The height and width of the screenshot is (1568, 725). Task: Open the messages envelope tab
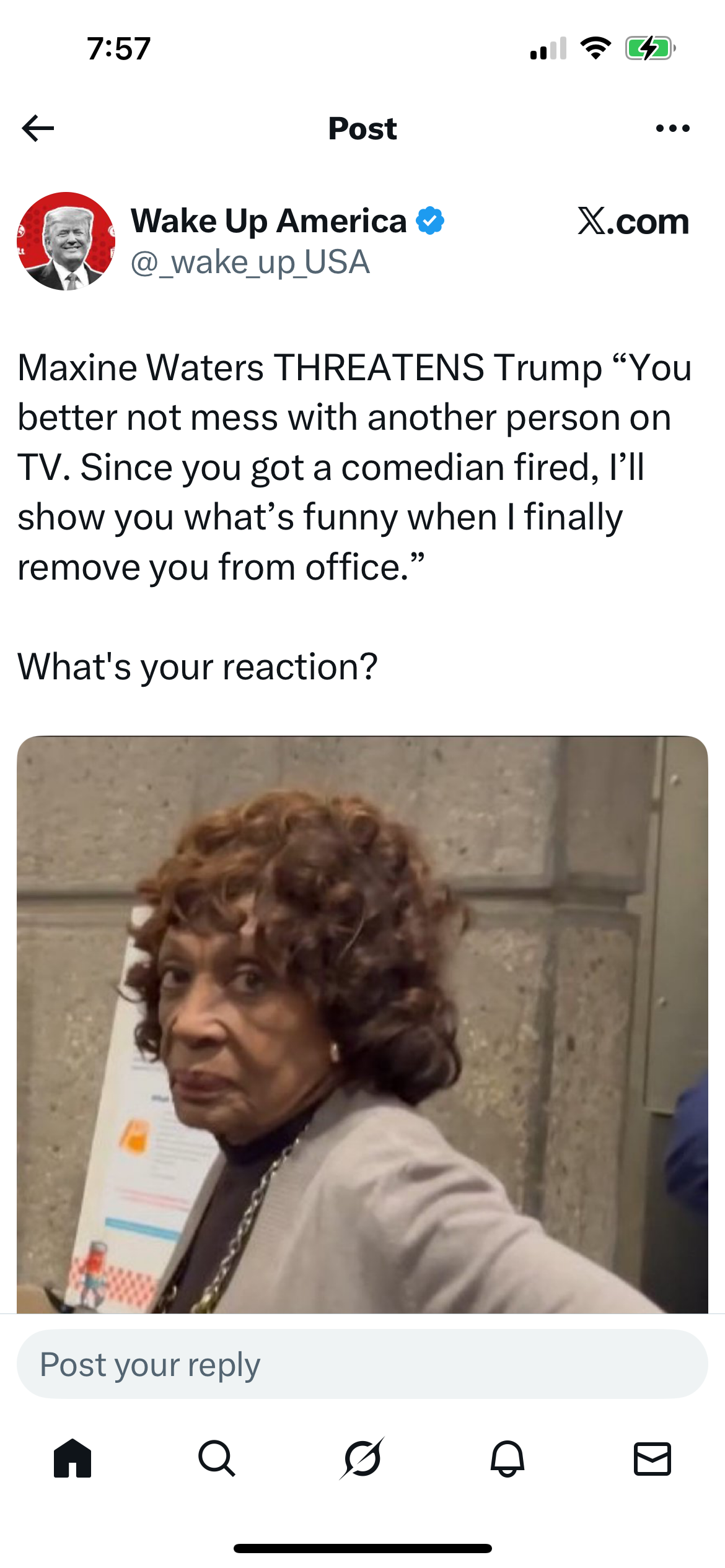(652, 1458)
